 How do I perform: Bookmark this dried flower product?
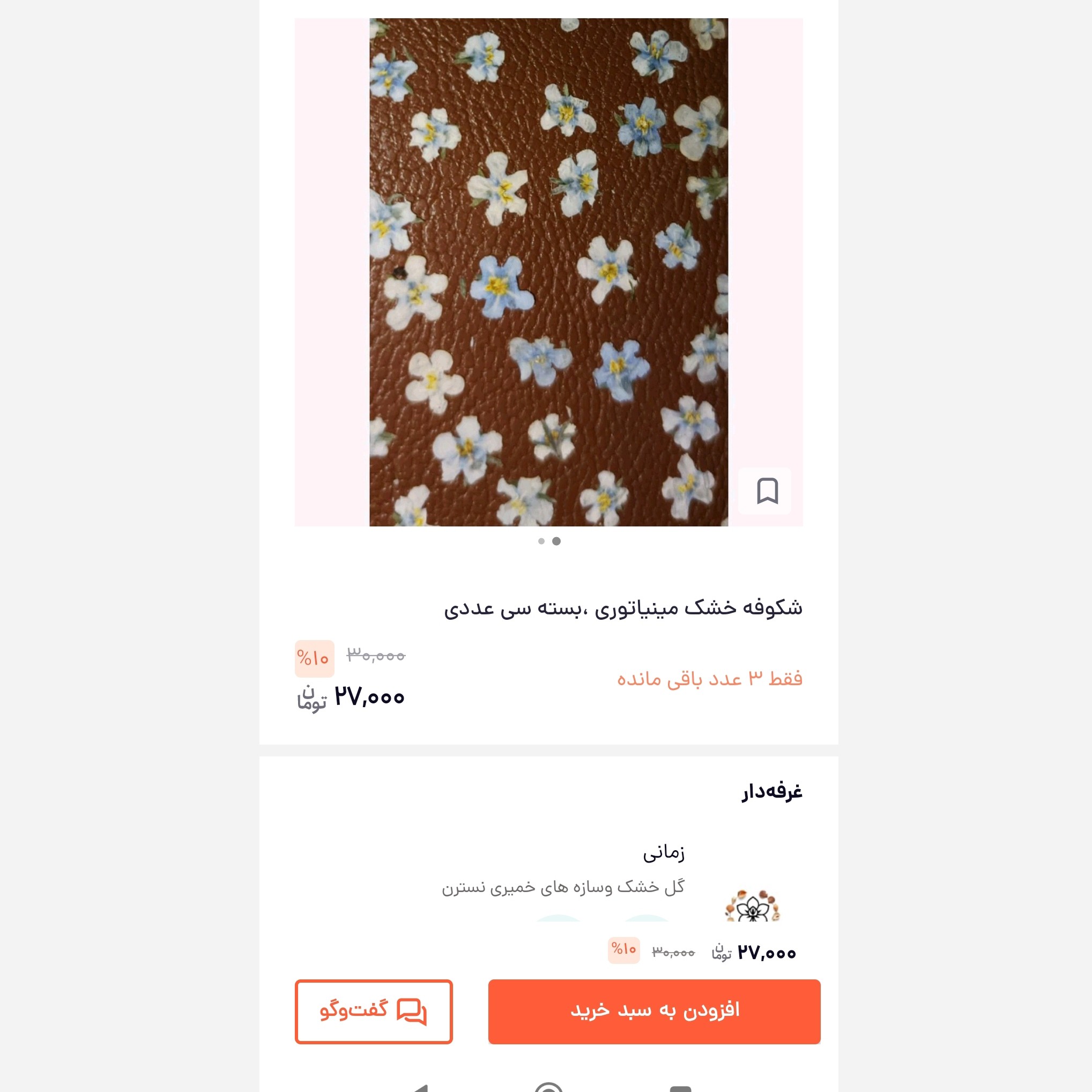tap(767, 491)
